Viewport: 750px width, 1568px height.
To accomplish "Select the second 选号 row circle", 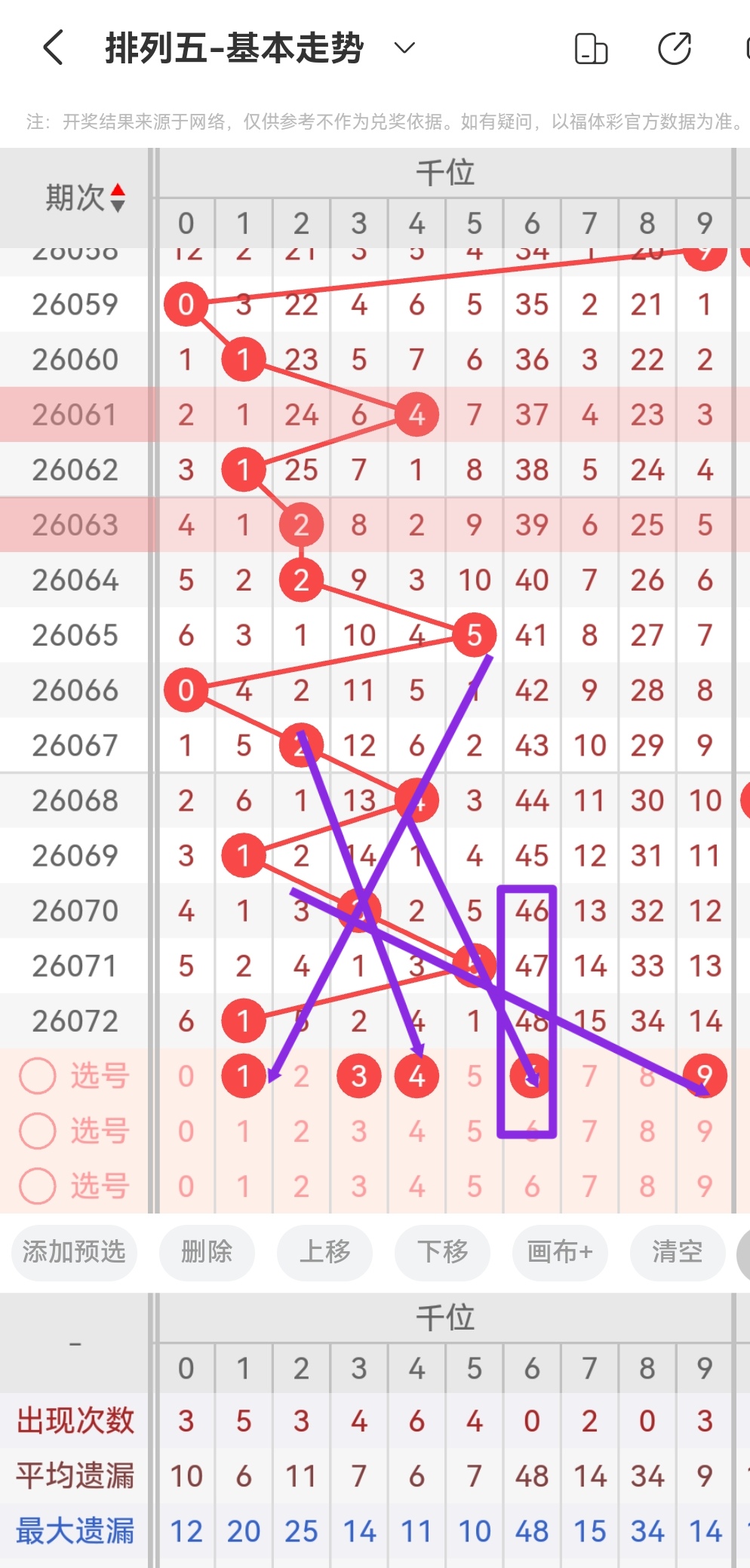I will pos(37,1131).
